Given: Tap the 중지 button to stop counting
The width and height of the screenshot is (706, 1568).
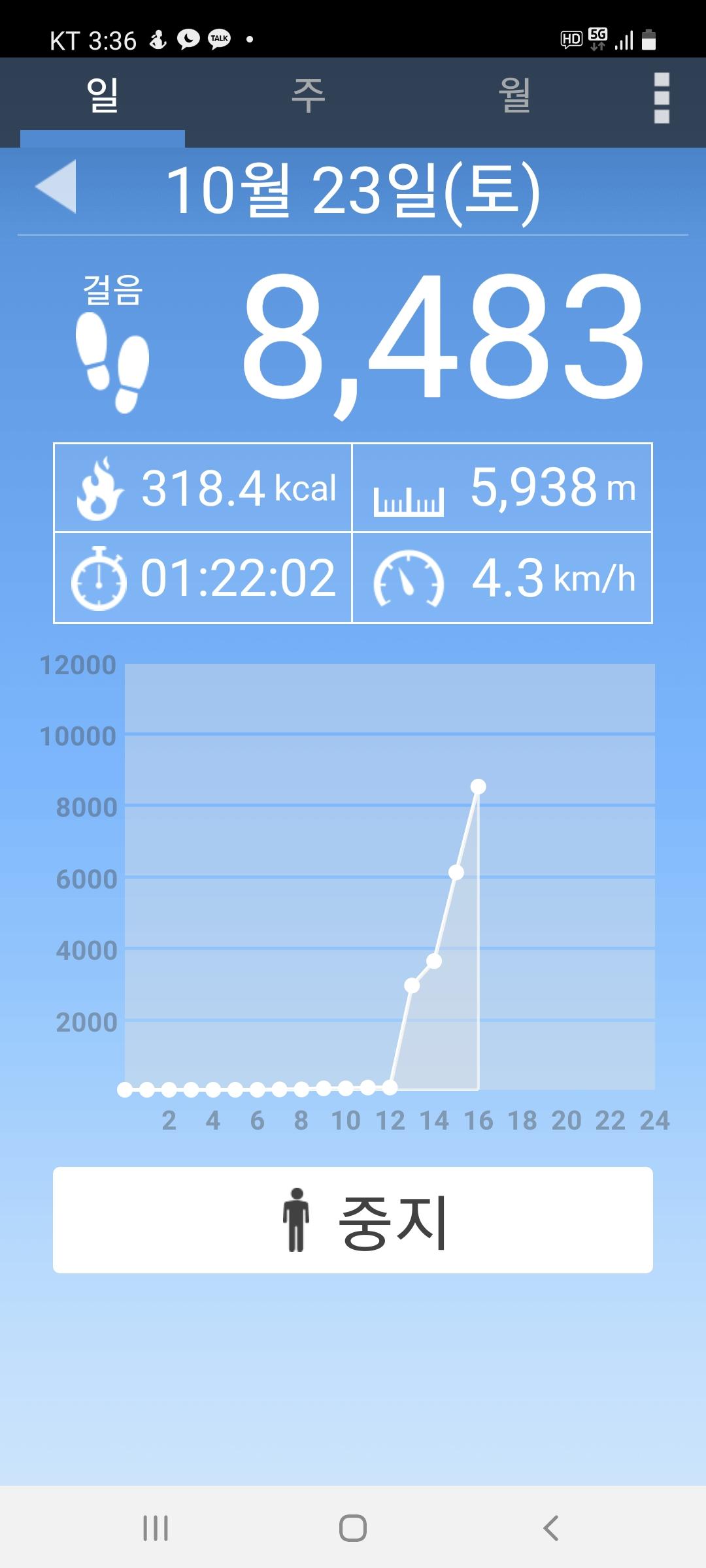Looking at the screenshot, I should 353,1220.
